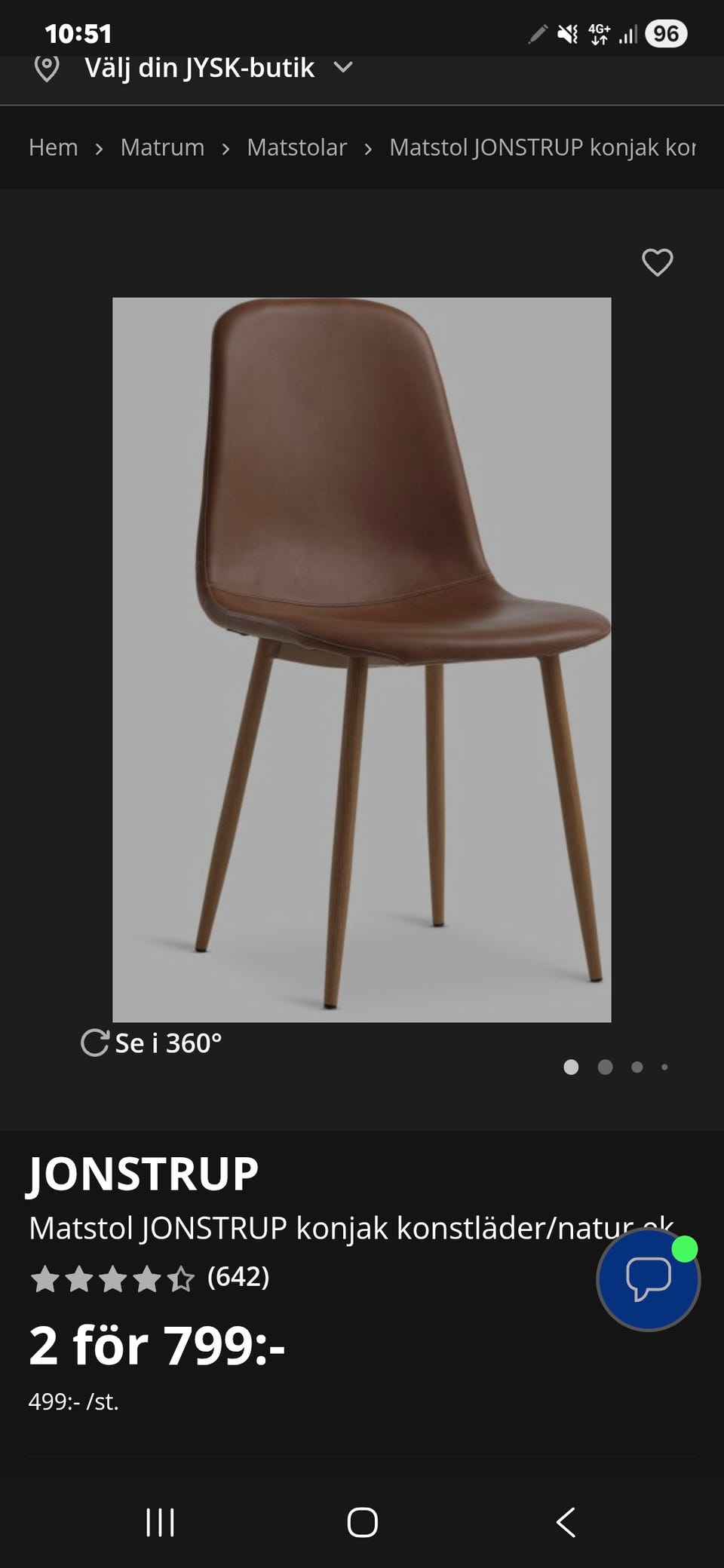Image resolution: width=724 pixels, height=1568 pixels.
Task: Tap the chair product image
Action: point(362,656)
